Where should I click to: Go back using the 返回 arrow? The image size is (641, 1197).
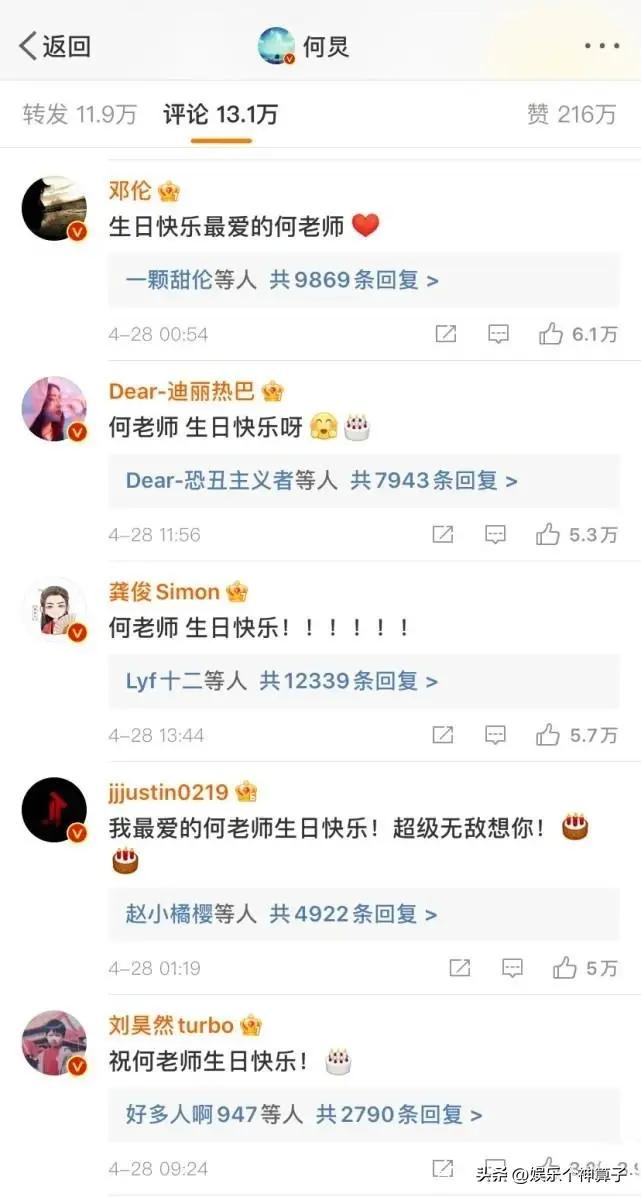[x=55, y=45]
